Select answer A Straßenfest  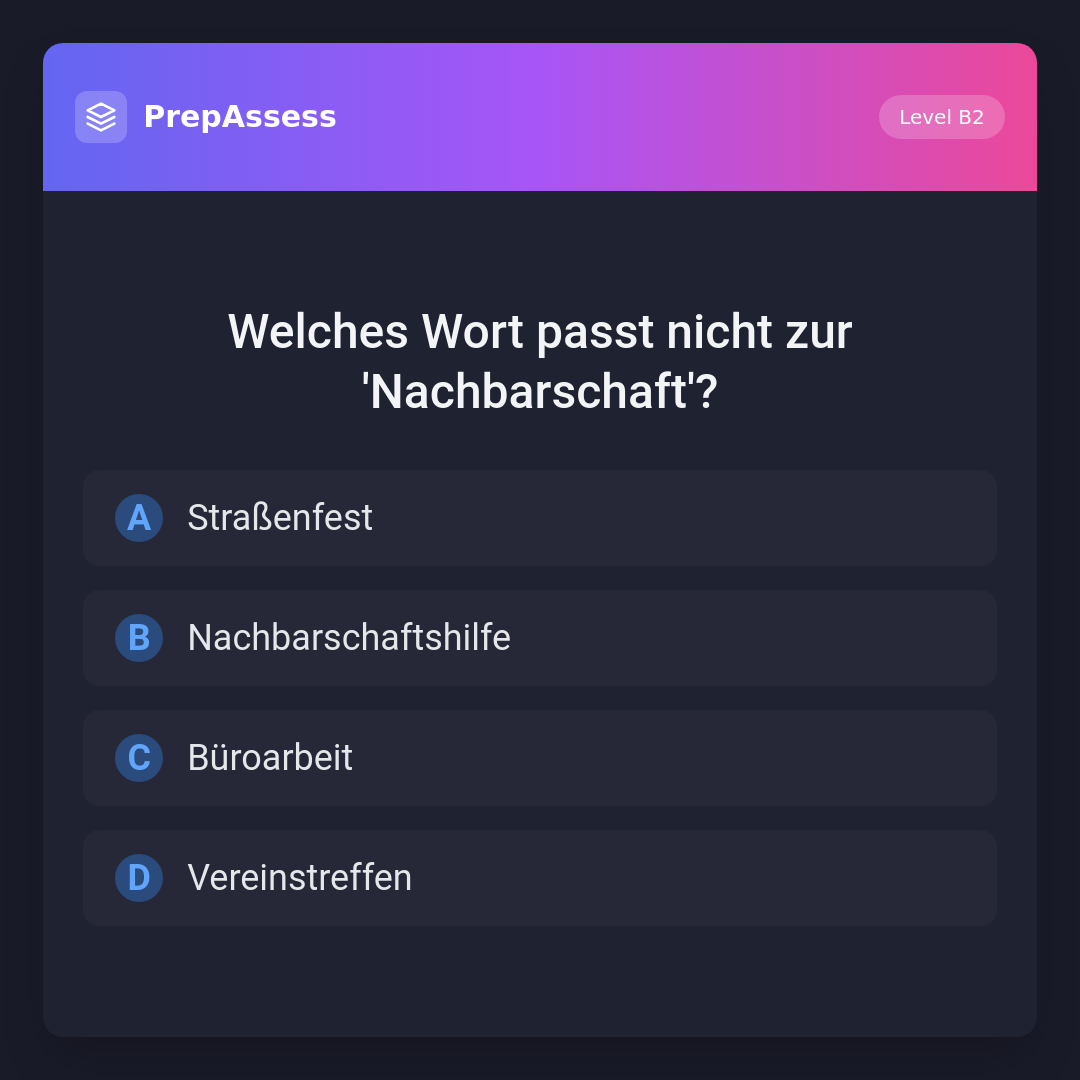point(540,518)
